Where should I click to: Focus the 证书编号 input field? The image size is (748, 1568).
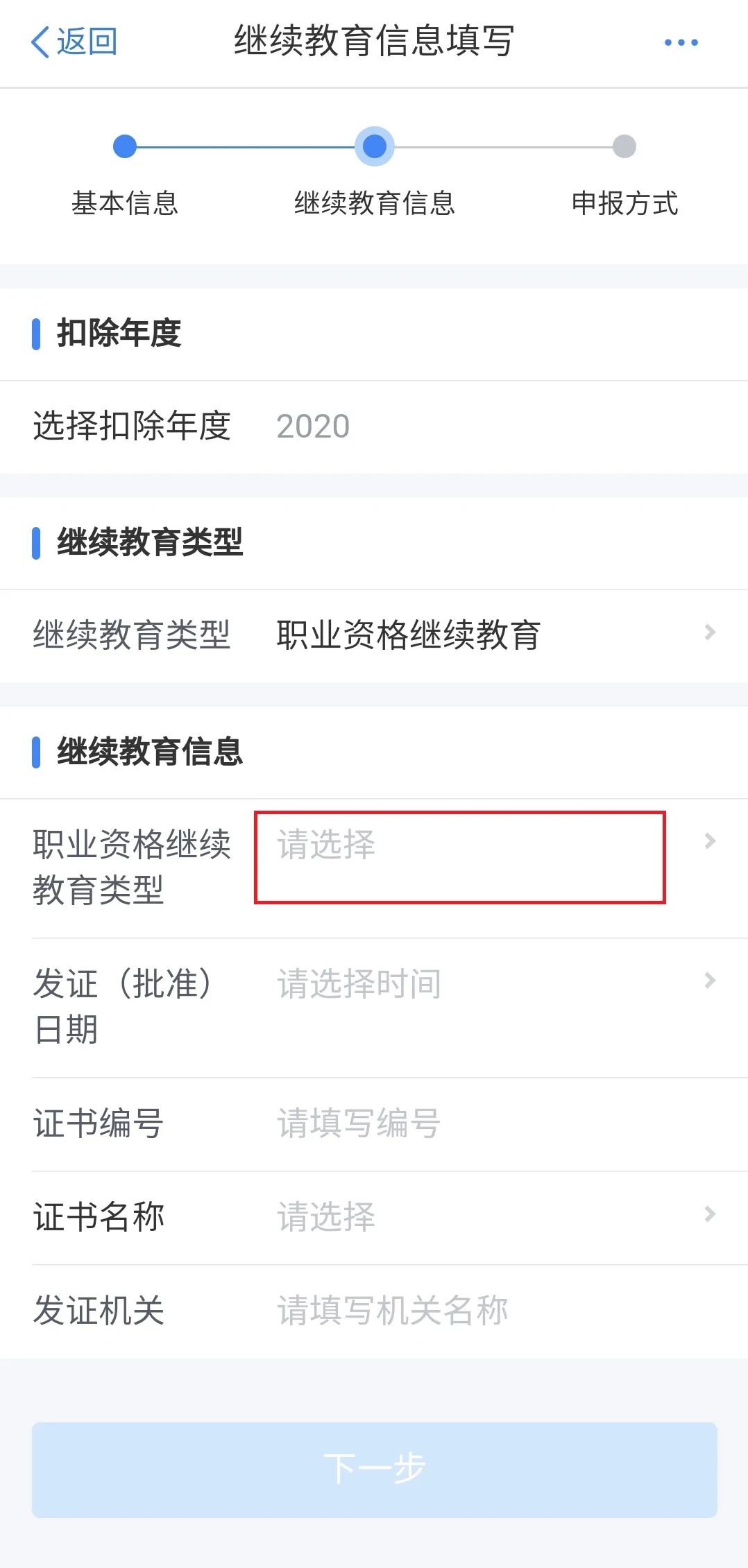click(486, 1123)
